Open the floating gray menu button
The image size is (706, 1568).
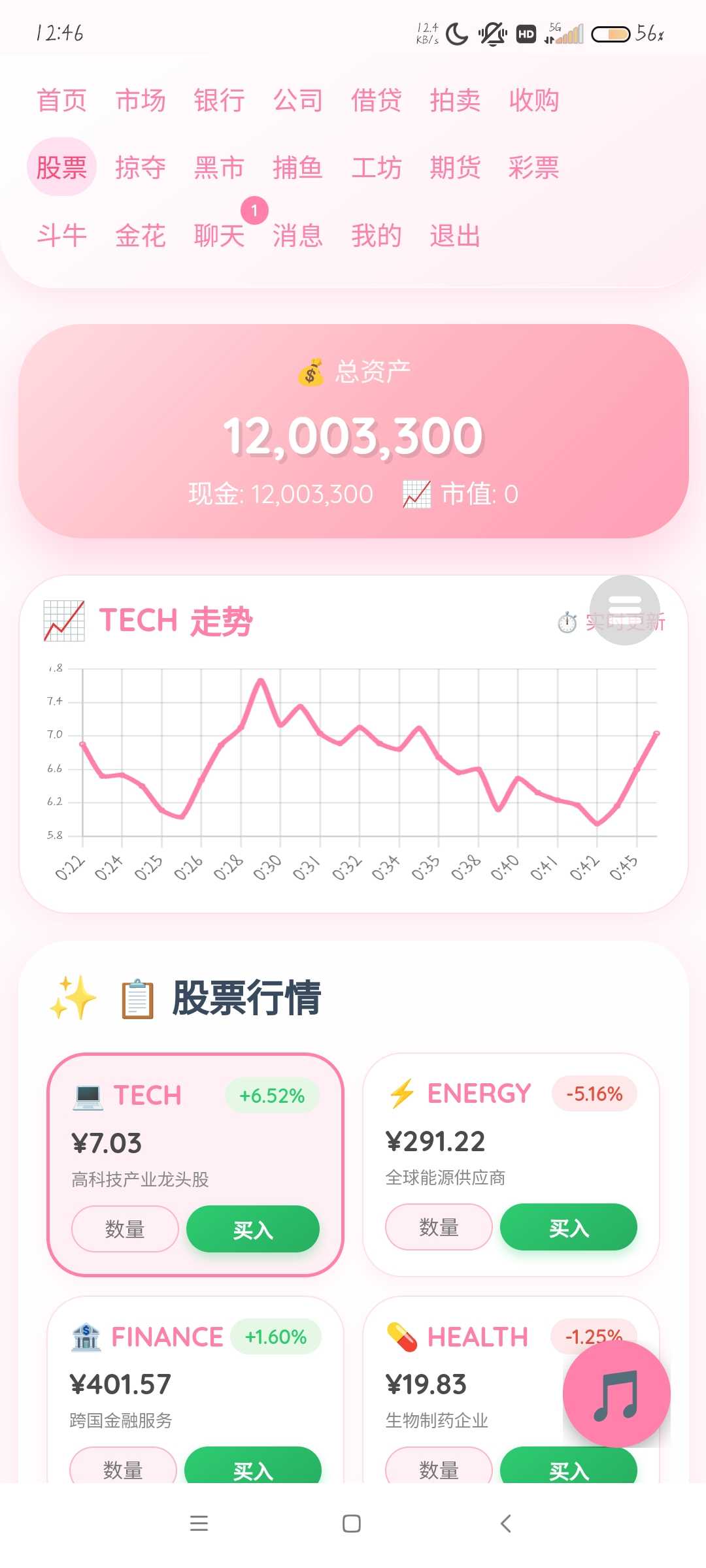[624, 610]
